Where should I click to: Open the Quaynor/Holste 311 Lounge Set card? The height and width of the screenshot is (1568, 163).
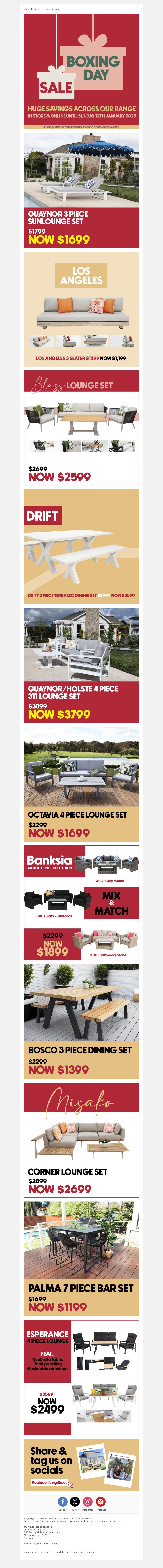81,665
